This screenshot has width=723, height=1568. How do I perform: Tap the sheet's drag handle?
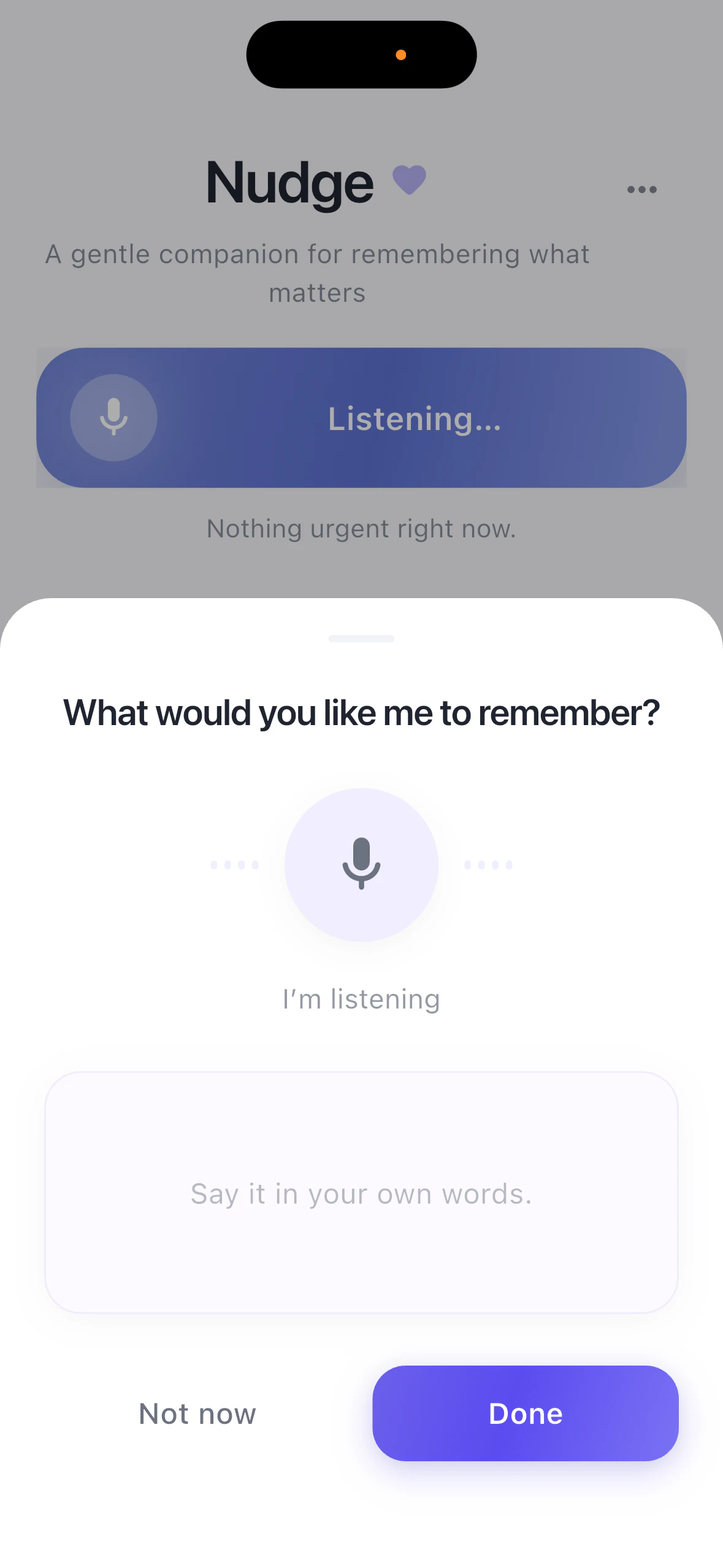tap(361, 639)
